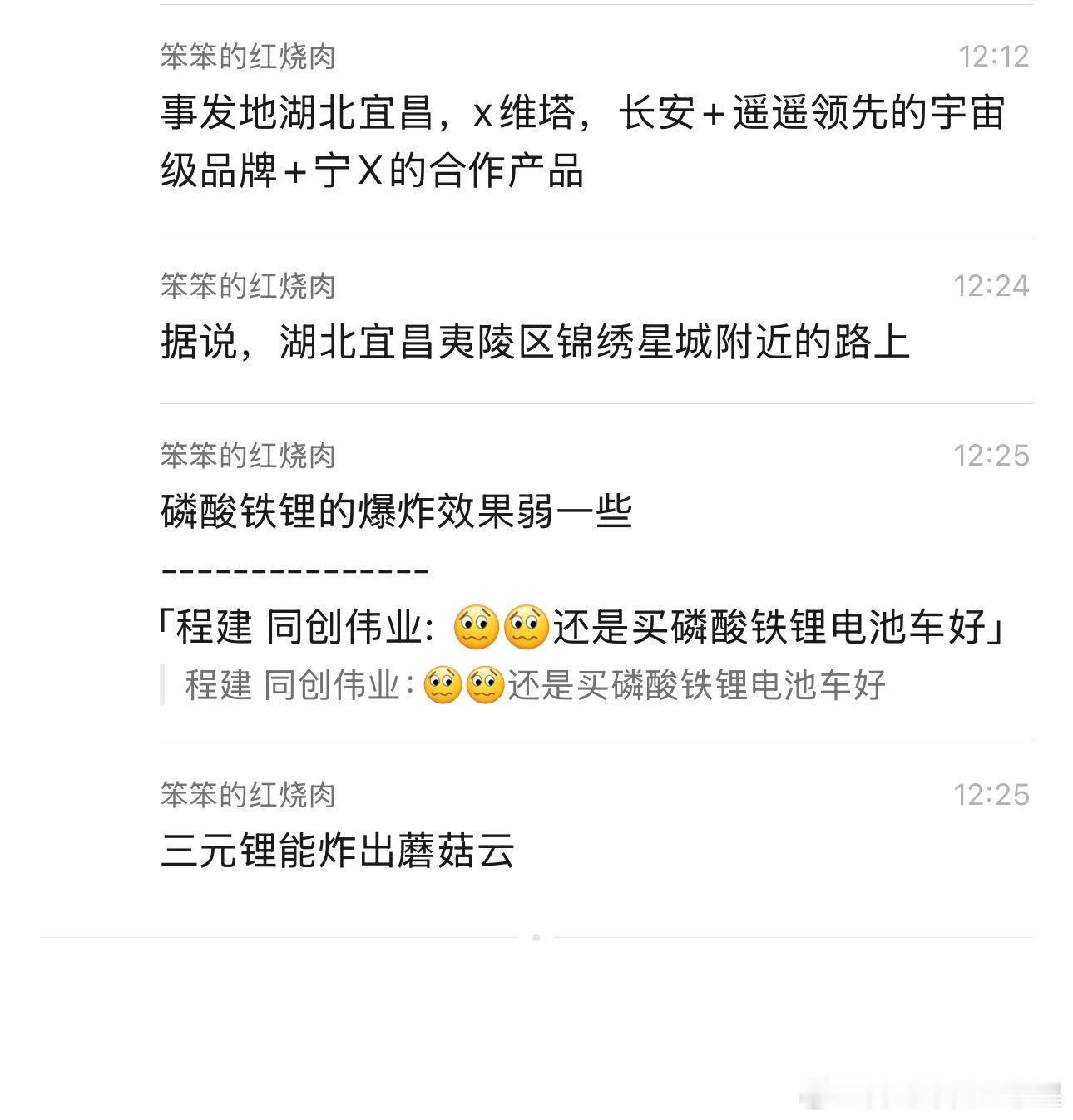The image size is (1073, 1120).
Task: Select 笨笨的红烧肉 on the last message
Action: pyautogui.click(x=248, y=796)
